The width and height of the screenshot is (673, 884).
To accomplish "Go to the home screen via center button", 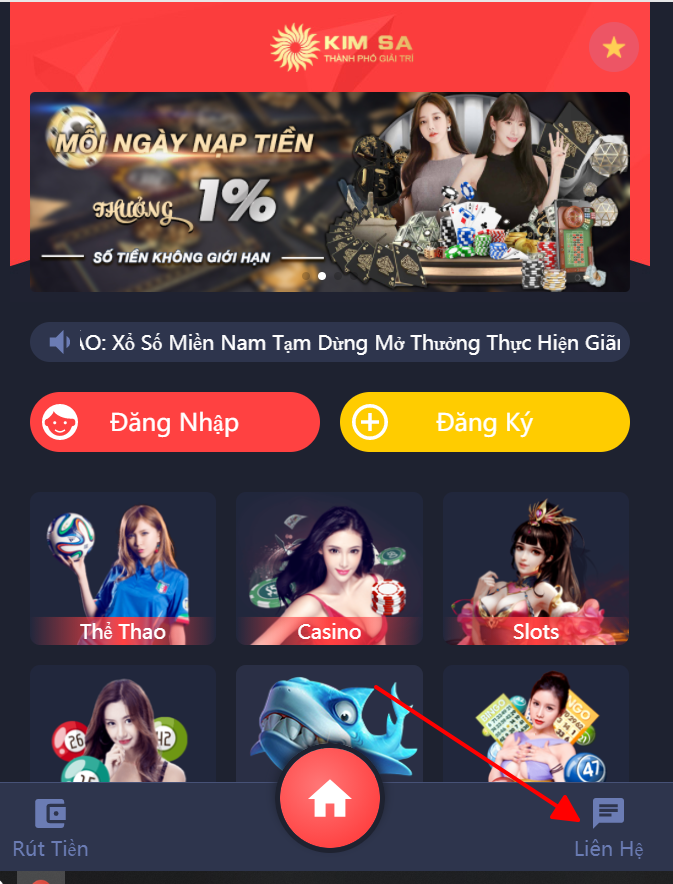I will (330, 799).
